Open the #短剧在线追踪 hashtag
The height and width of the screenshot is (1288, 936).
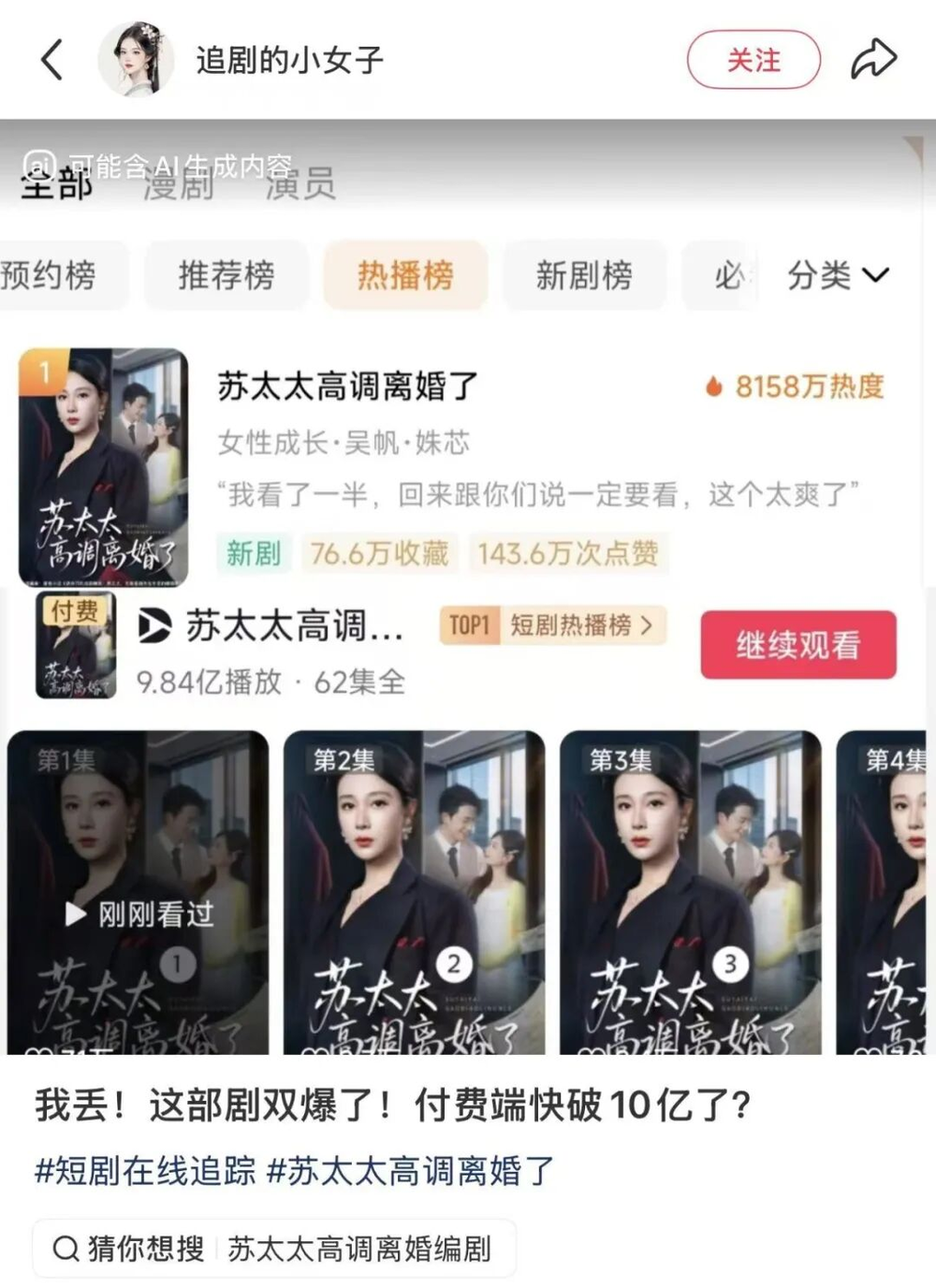(145, 1170)
